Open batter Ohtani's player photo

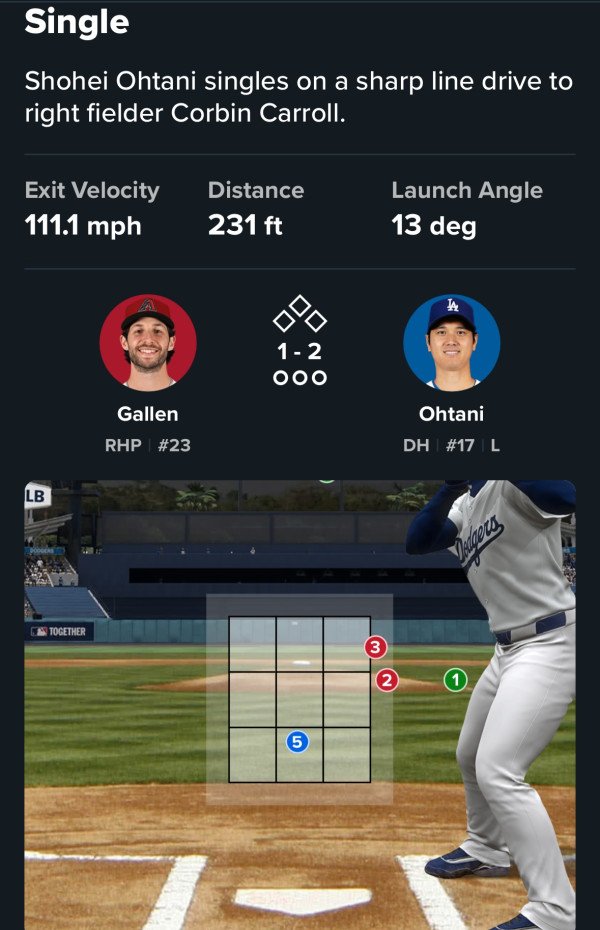[x=451, y=342]
